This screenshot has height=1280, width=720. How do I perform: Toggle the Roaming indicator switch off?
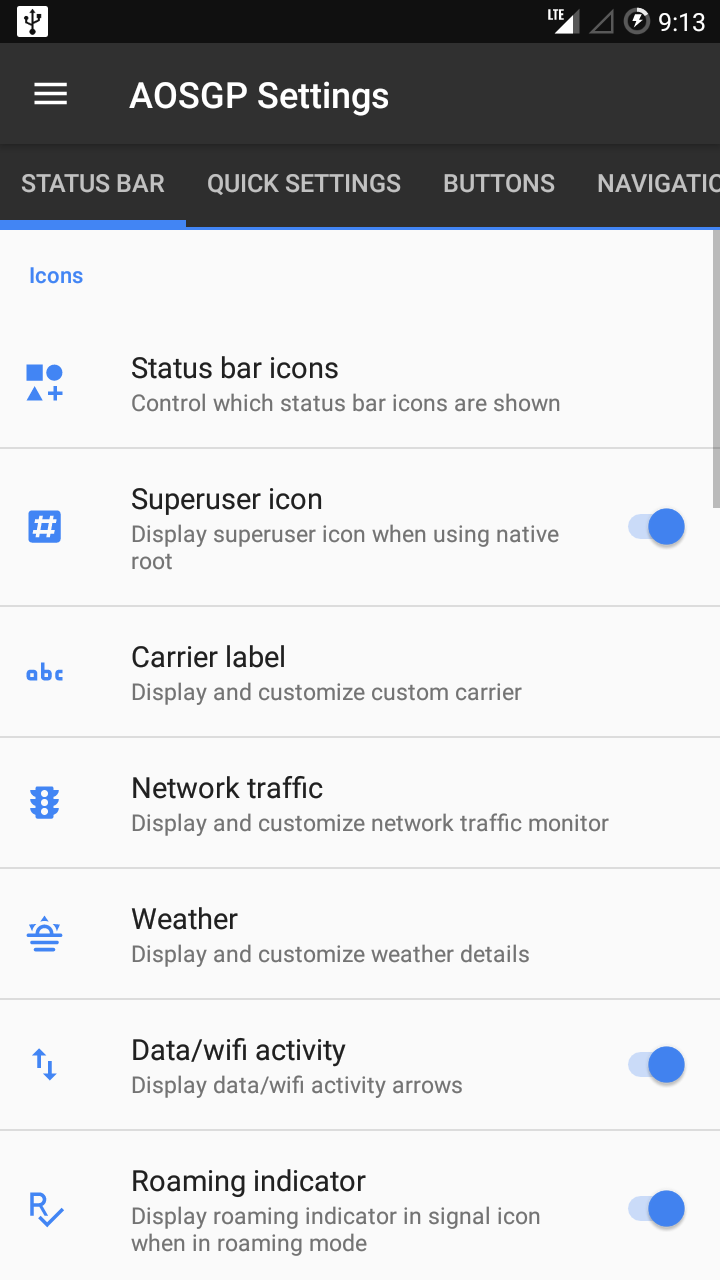pyautogui.click(x=656, y=1209)
